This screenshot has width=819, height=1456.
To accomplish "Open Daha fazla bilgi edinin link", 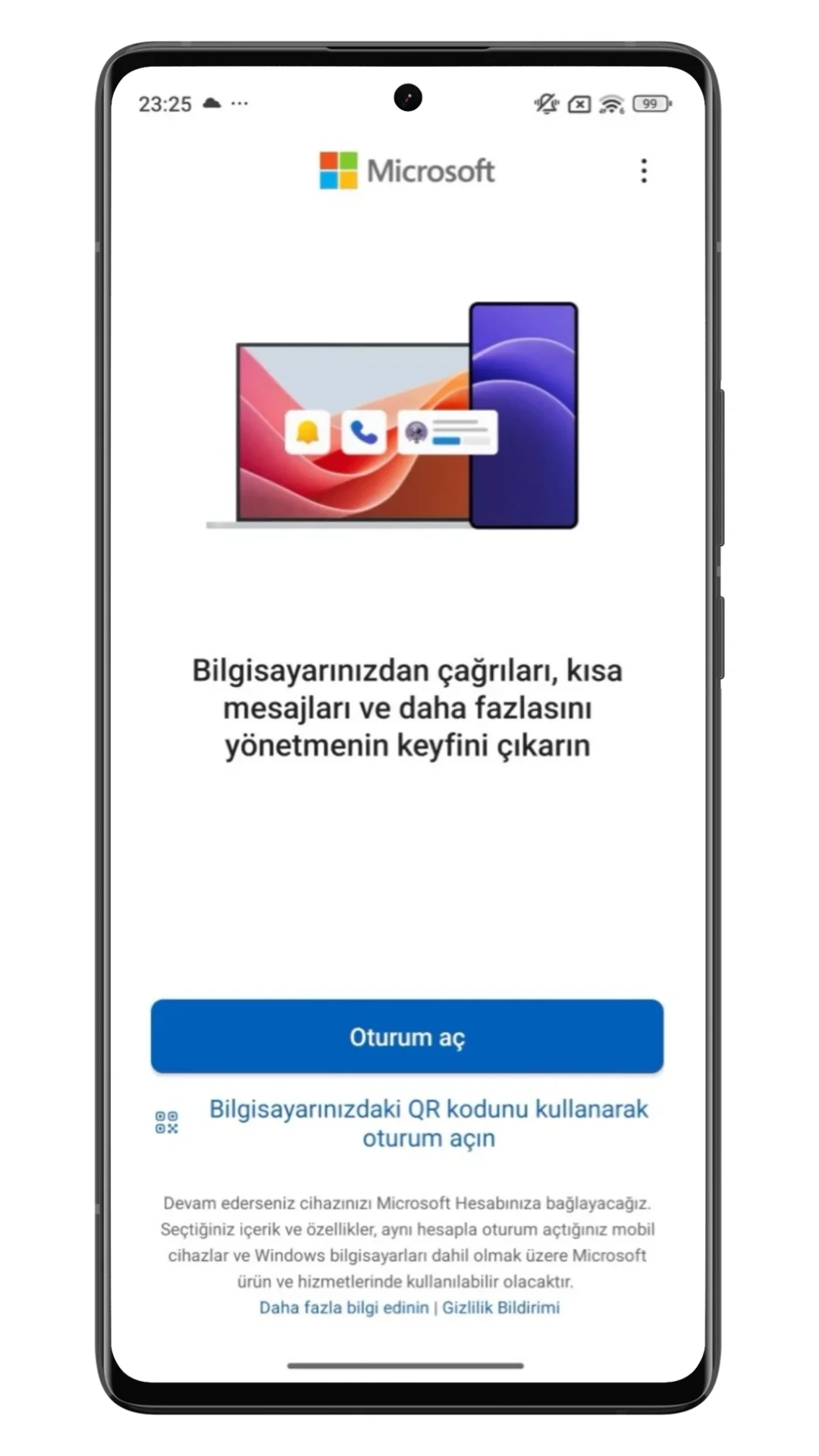I will click(344, 1308).
